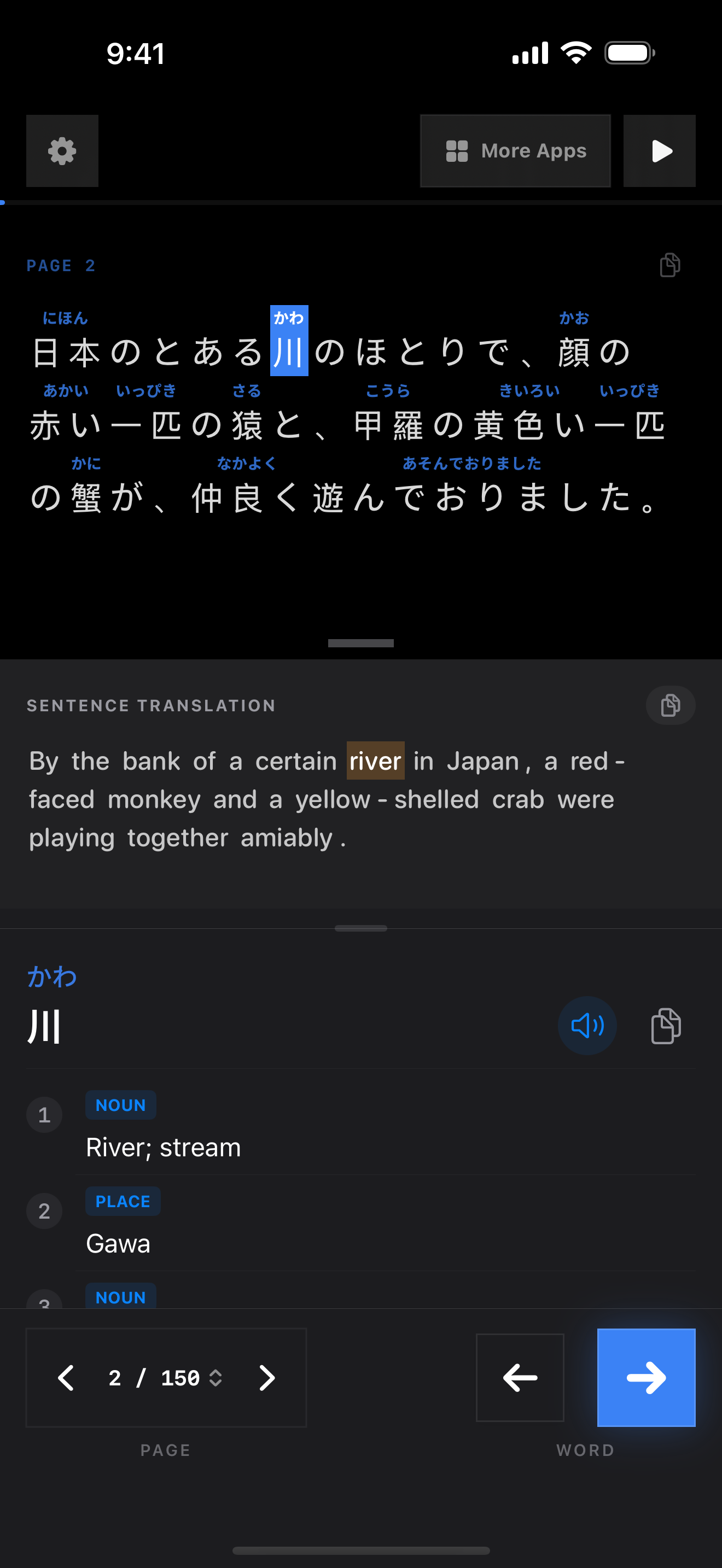Play pronunciation audio for 川
The width and height of the screenshot is (722, 1568).
tap(587, 1026)
